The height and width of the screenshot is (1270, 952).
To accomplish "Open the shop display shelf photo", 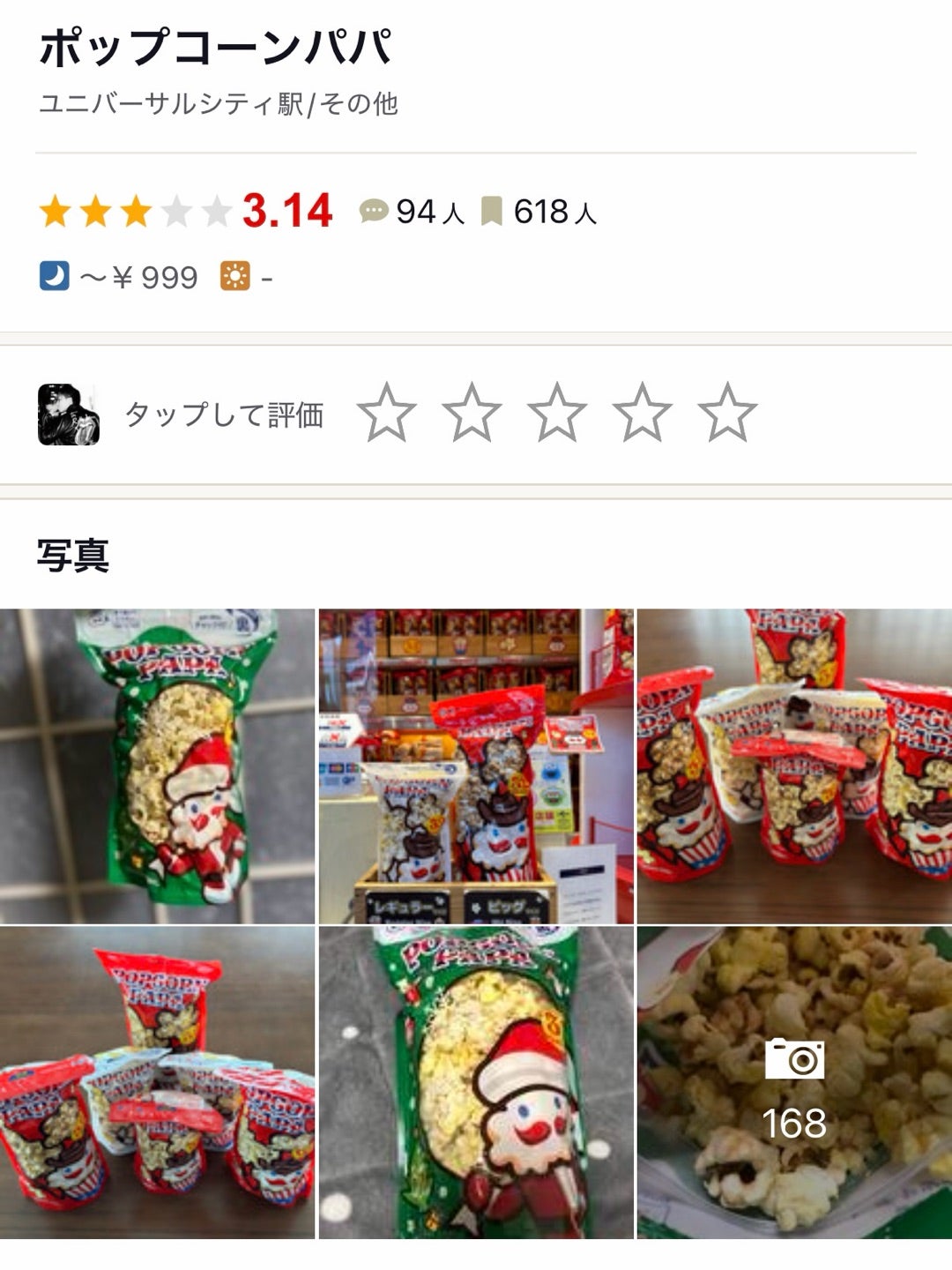I will click(476, 766).
